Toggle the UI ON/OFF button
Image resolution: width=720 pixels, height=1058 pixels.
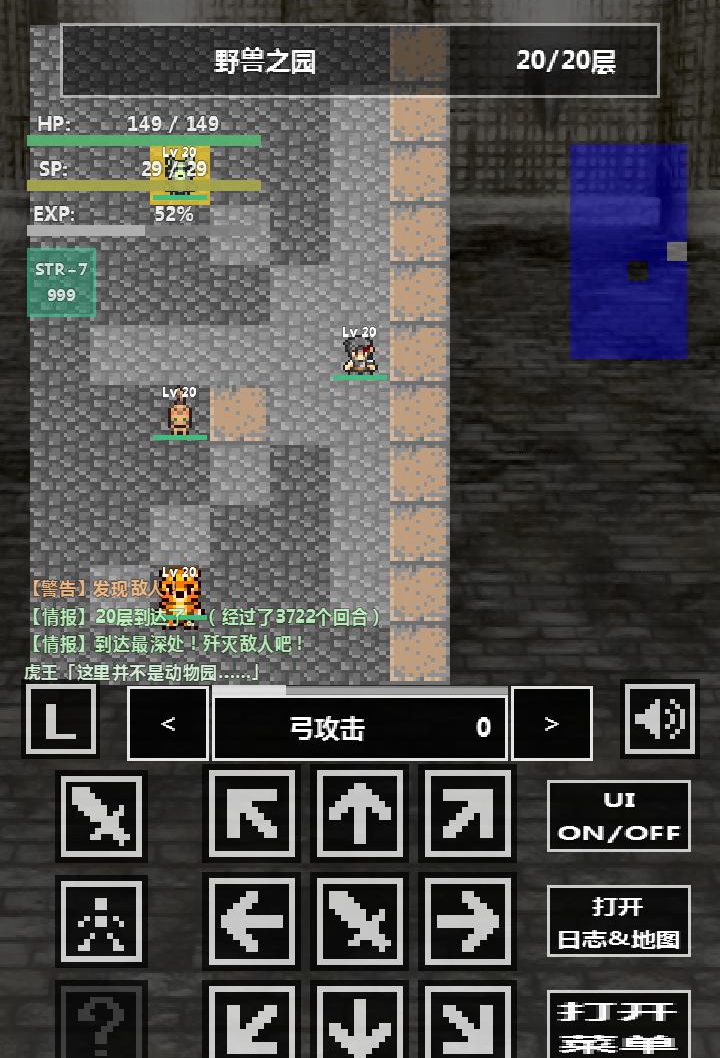(x=619, y=816)
